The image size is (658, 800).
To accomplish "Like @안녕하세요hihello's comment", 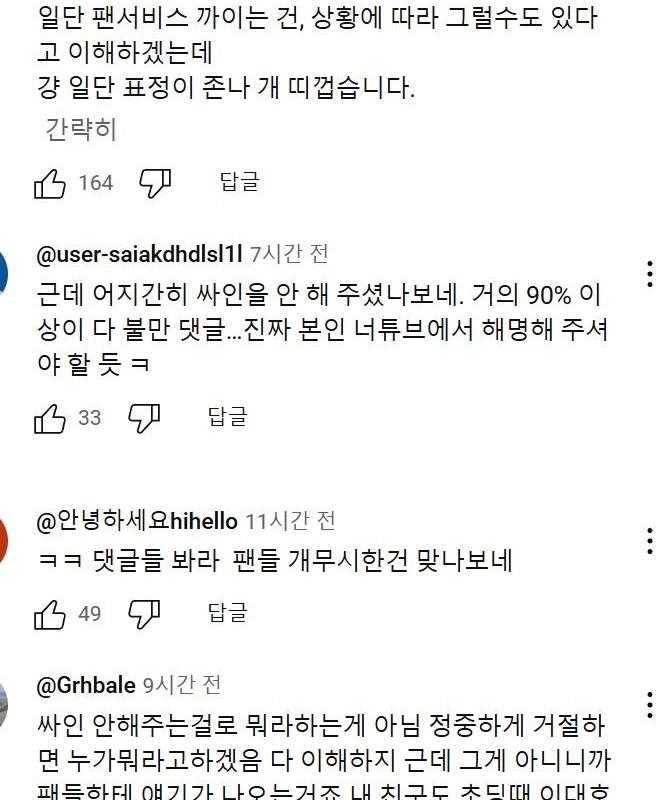I will tap(50, 613).
